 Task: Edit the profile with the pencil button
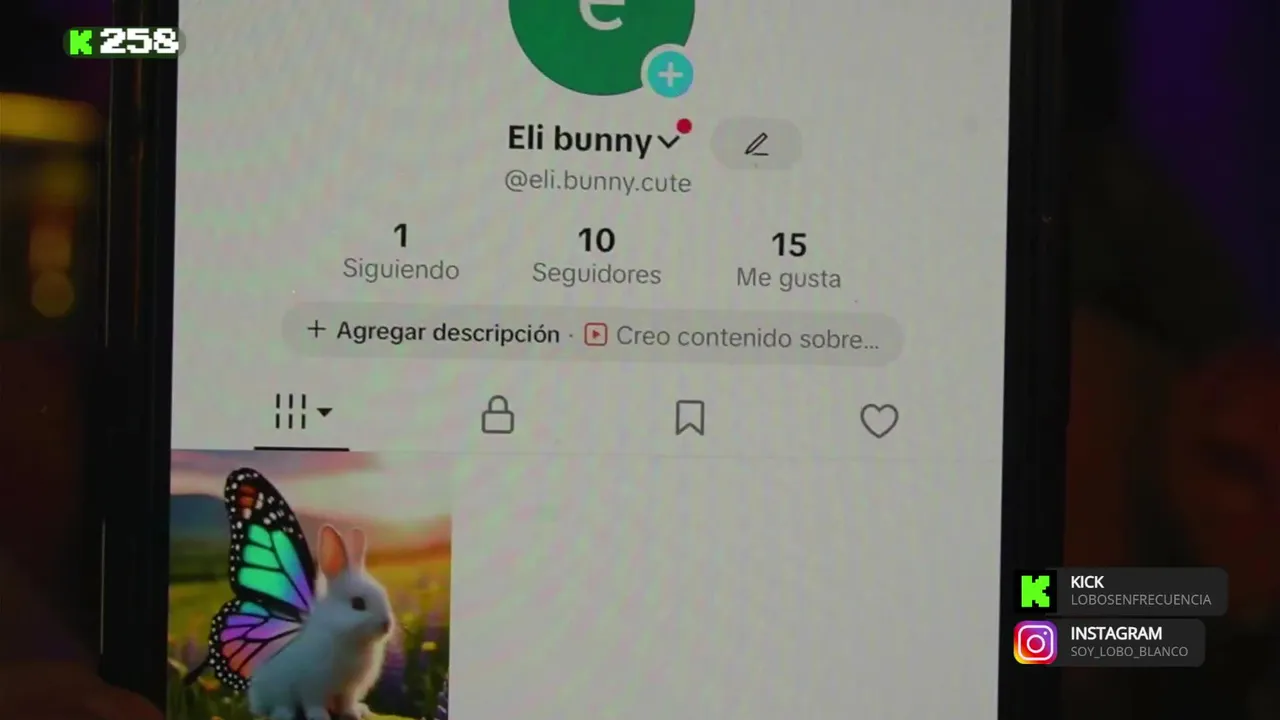tap(756, 145)
